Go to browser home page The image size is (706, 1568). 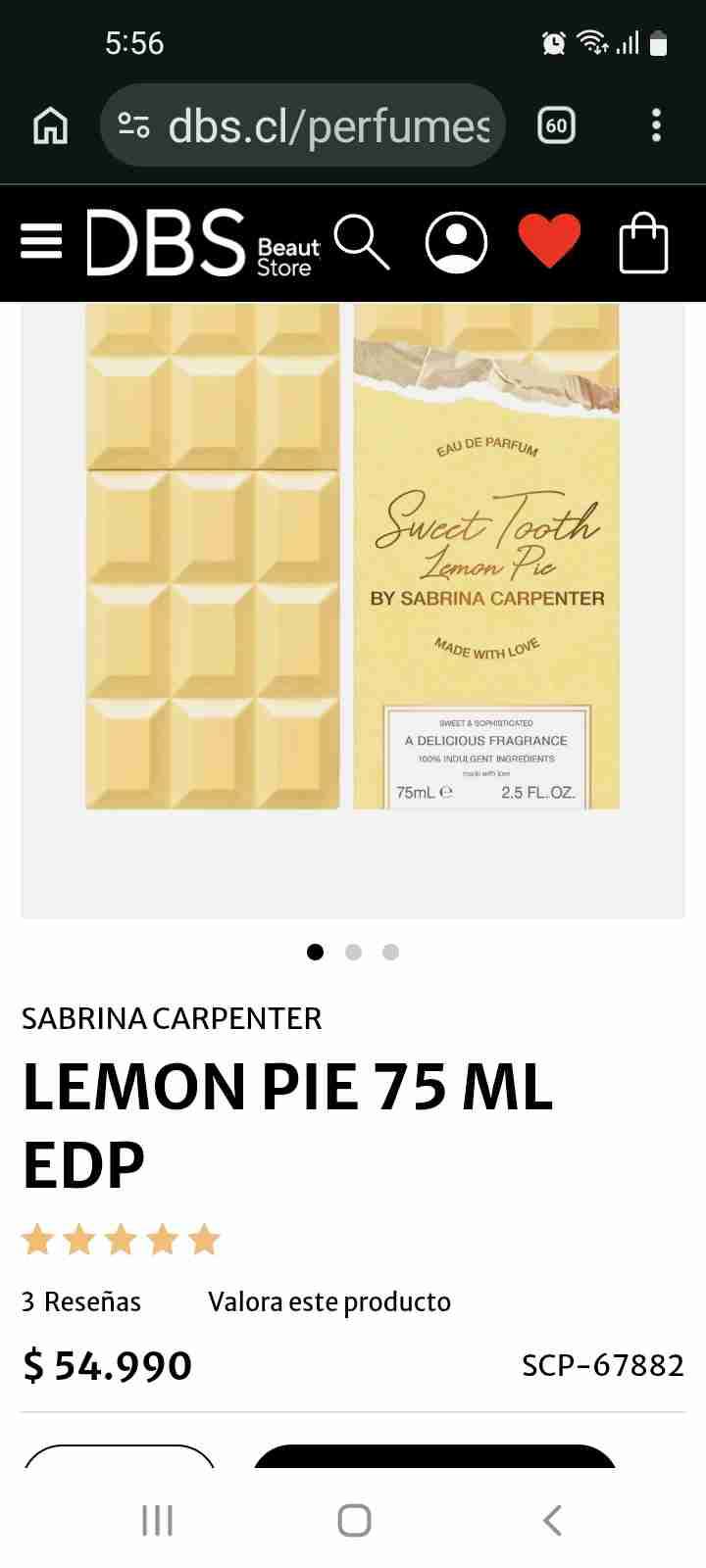coord(50,125)
